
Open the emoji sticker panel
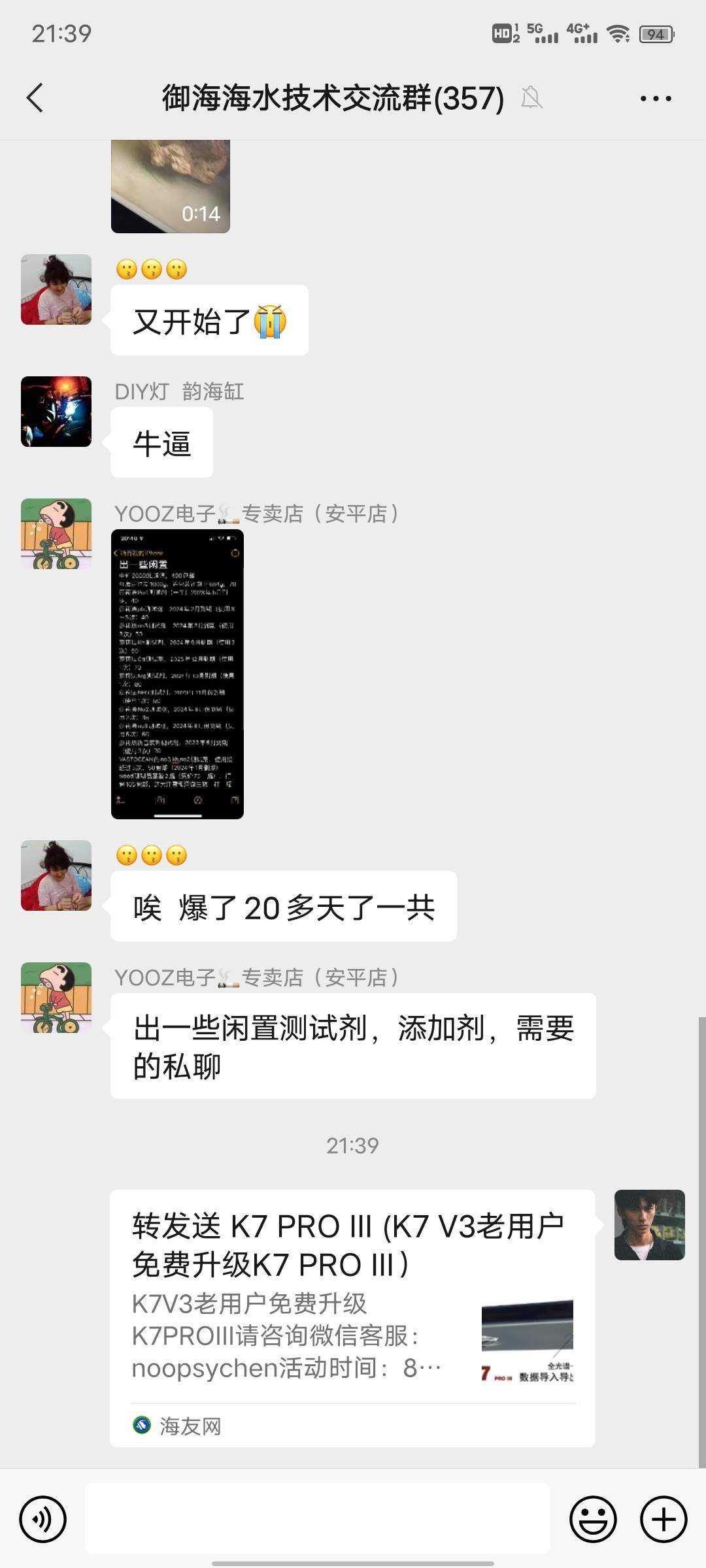[x=593, y=1519]
